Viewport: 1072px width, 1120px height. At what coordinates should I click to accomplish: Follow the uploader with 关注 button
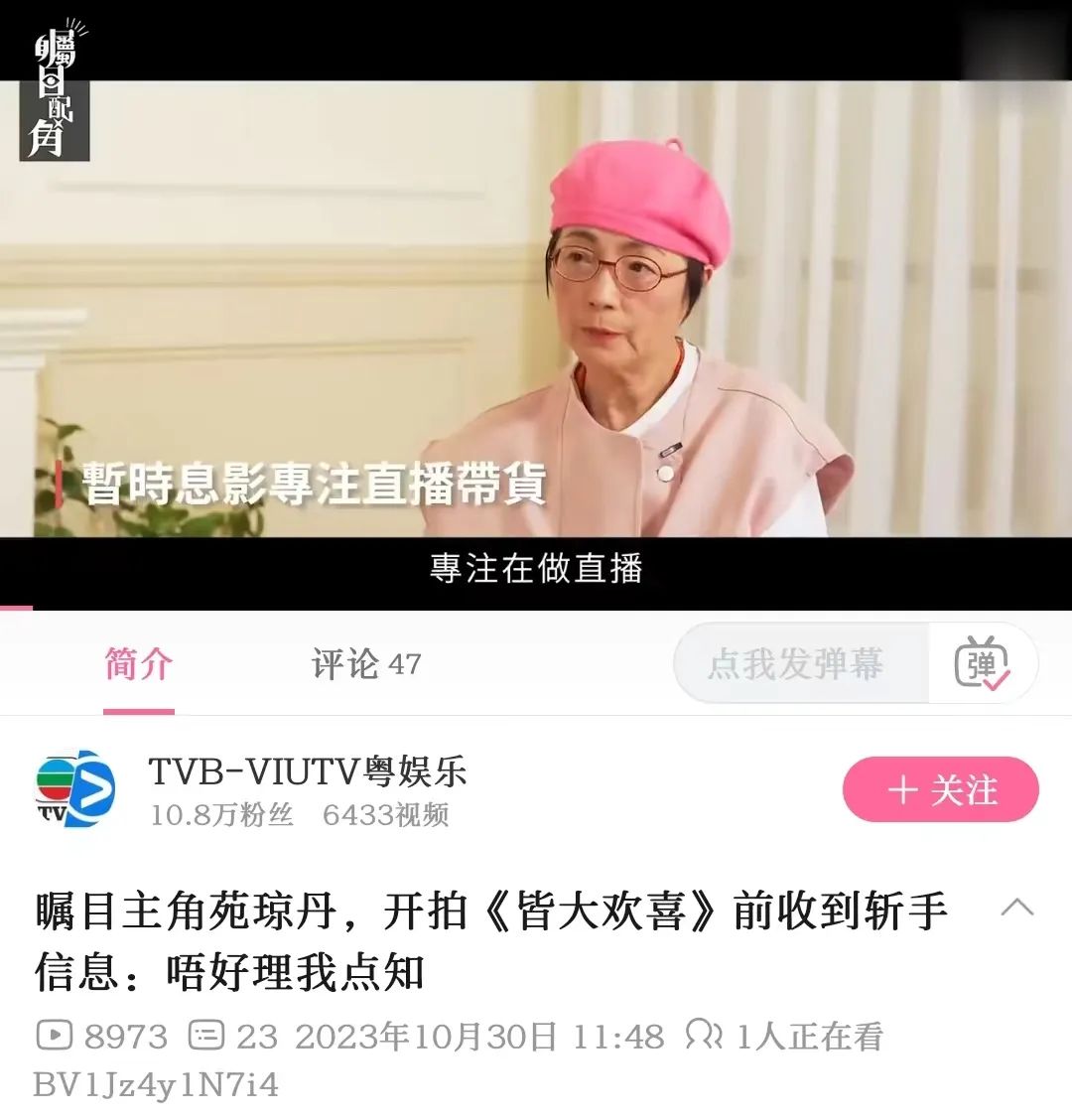coord(940,790)
